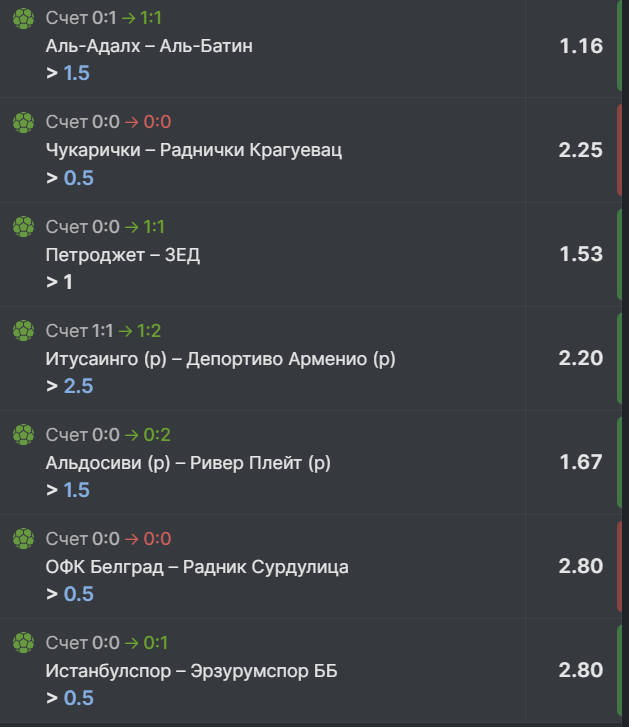Open the Альдосиви (р) – Ривер Плейт (р) row
The width and height of the screenshot is (629, 727).
[311, 462]
